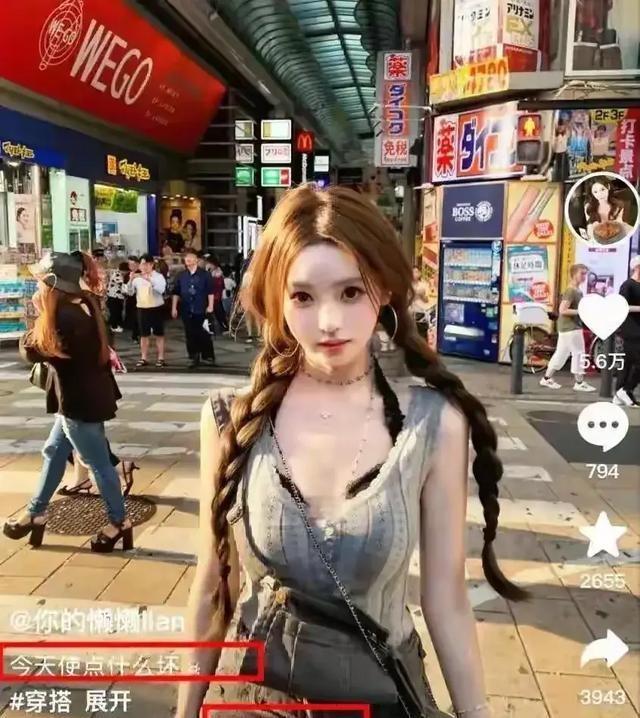The height and width of the screenshot is (718, 640).
Task: Open the comments with 794 replies
Action: tap(603, 427)
